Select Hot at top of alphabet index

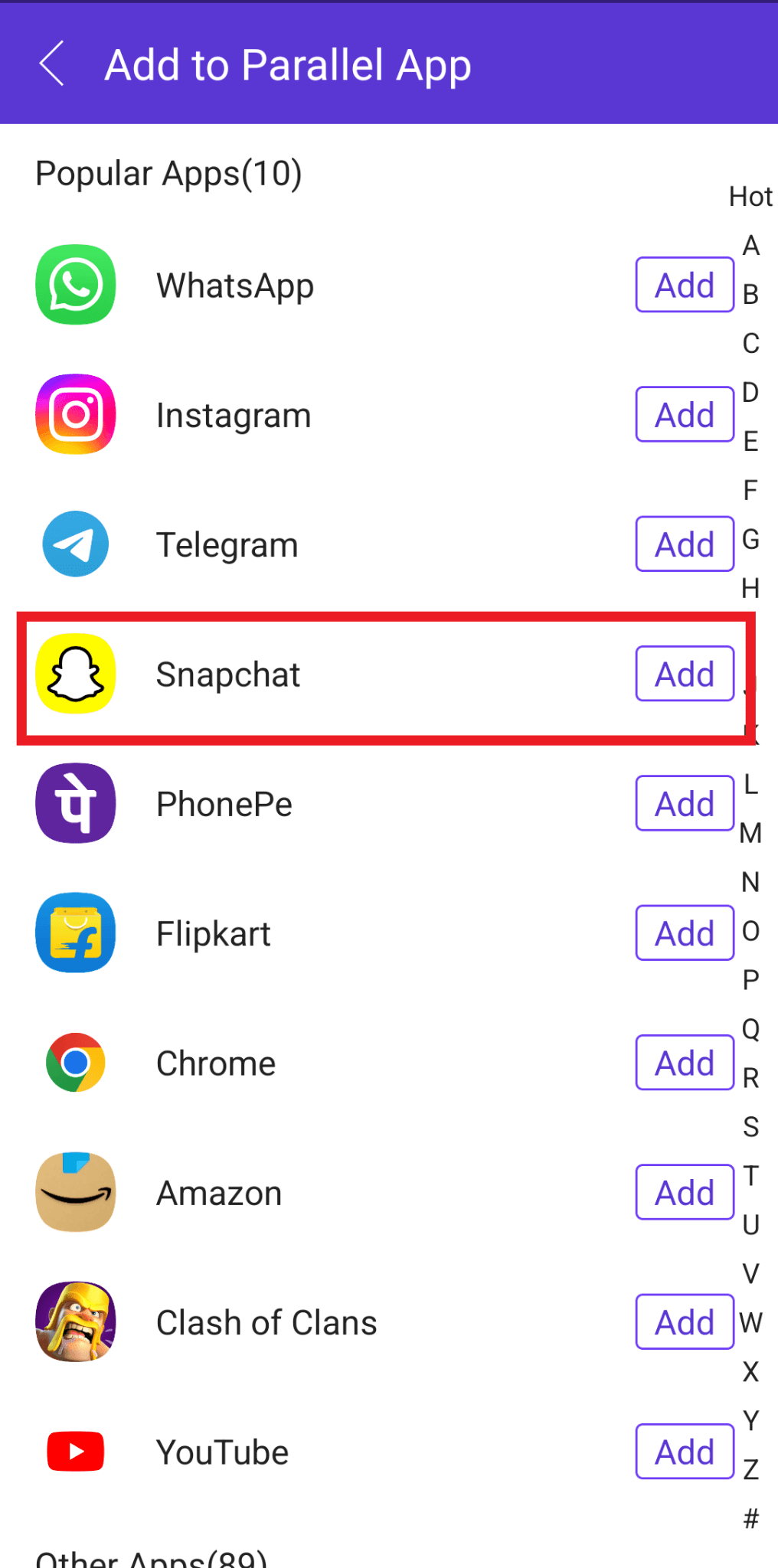point(751,197)
